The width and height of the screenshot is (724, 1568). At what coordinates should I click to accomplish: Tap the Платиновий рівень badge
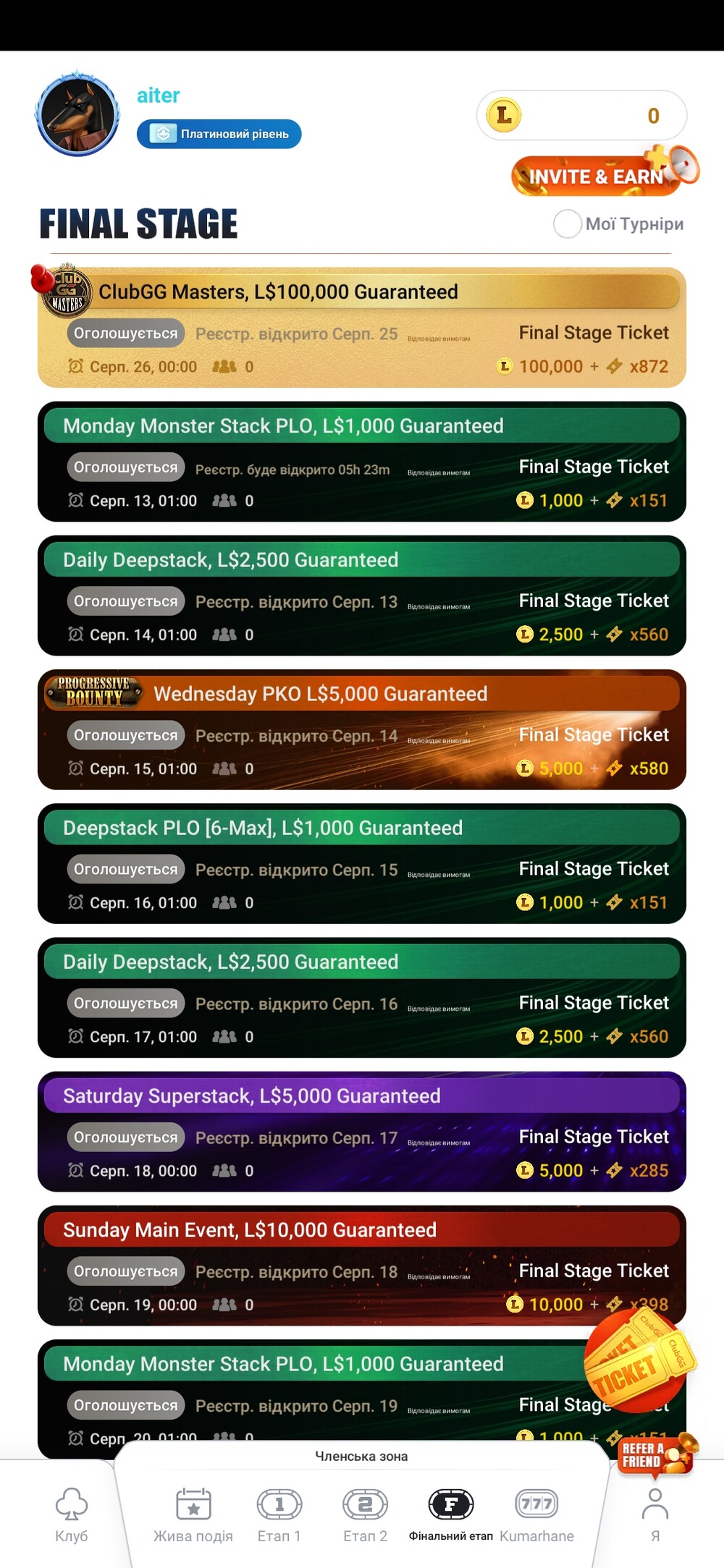[219, 134]
